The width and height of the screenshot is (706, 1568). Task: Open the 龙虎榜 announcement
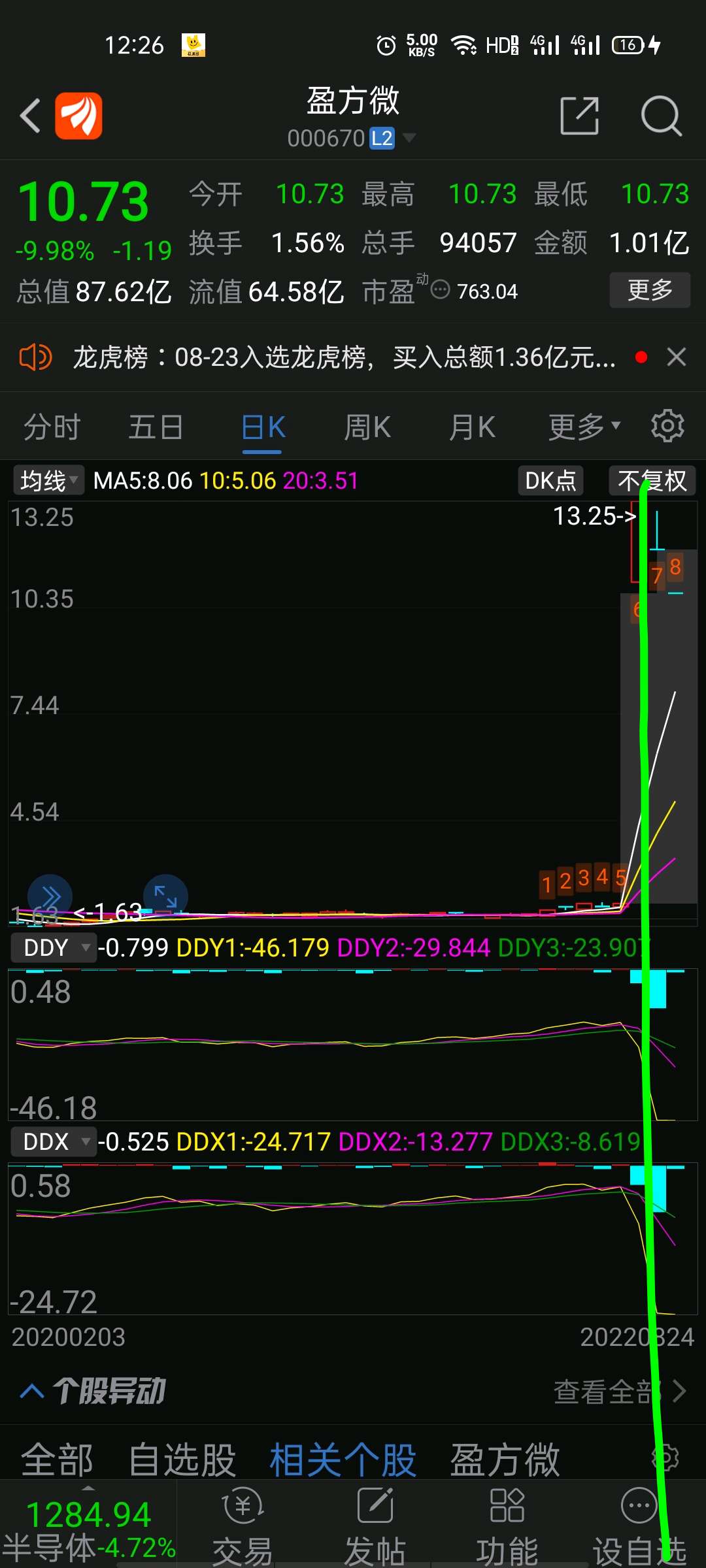[343, 357]
